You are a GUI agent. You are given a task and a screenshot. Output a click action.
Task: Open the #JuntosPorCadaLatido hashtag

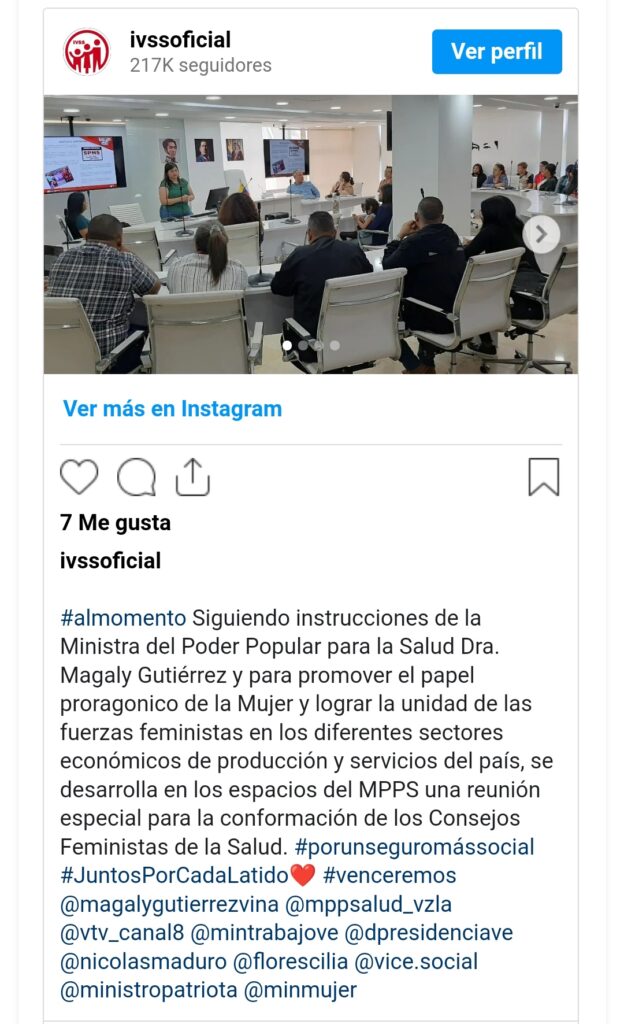174,875
